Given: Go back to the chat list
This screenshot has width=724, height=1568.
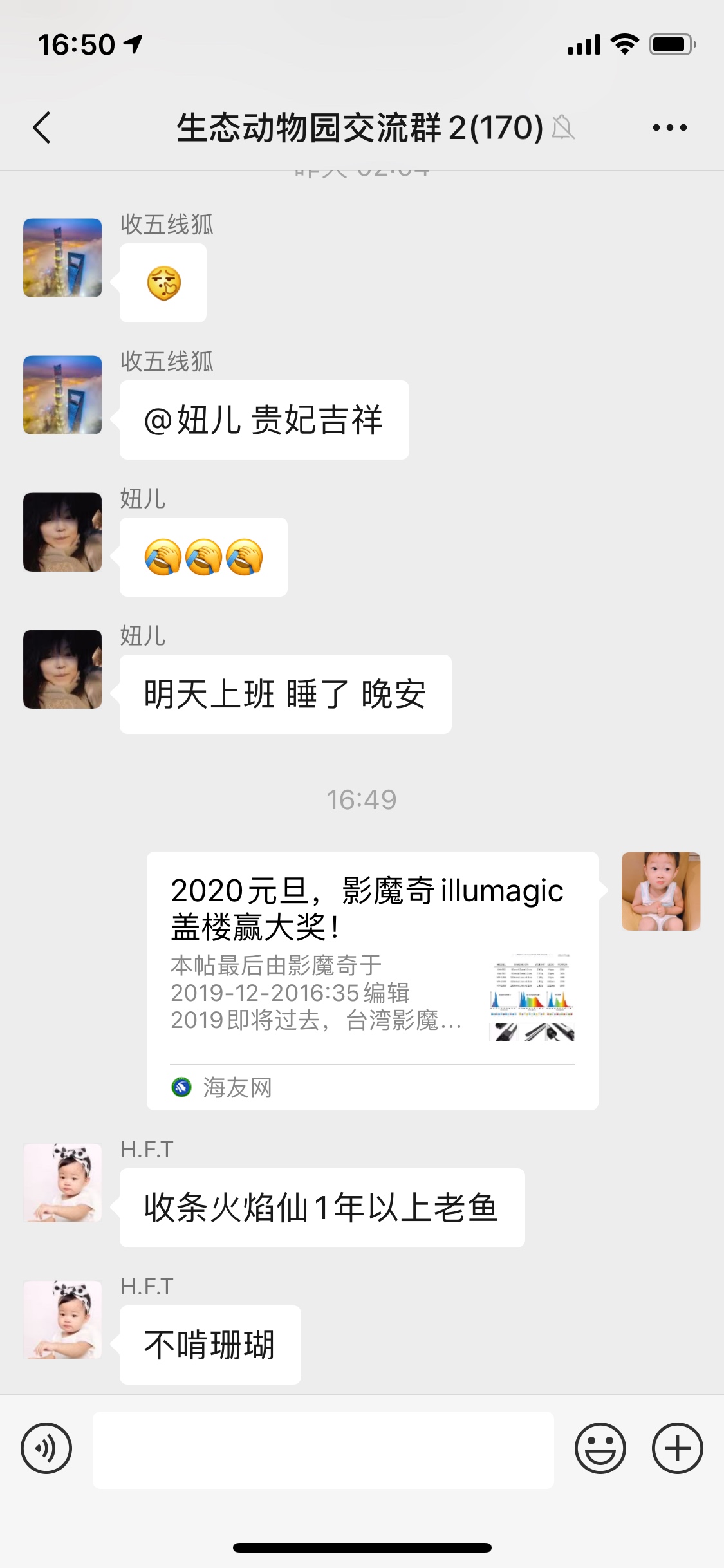Looking at the screenshot, I should (42, 127).
